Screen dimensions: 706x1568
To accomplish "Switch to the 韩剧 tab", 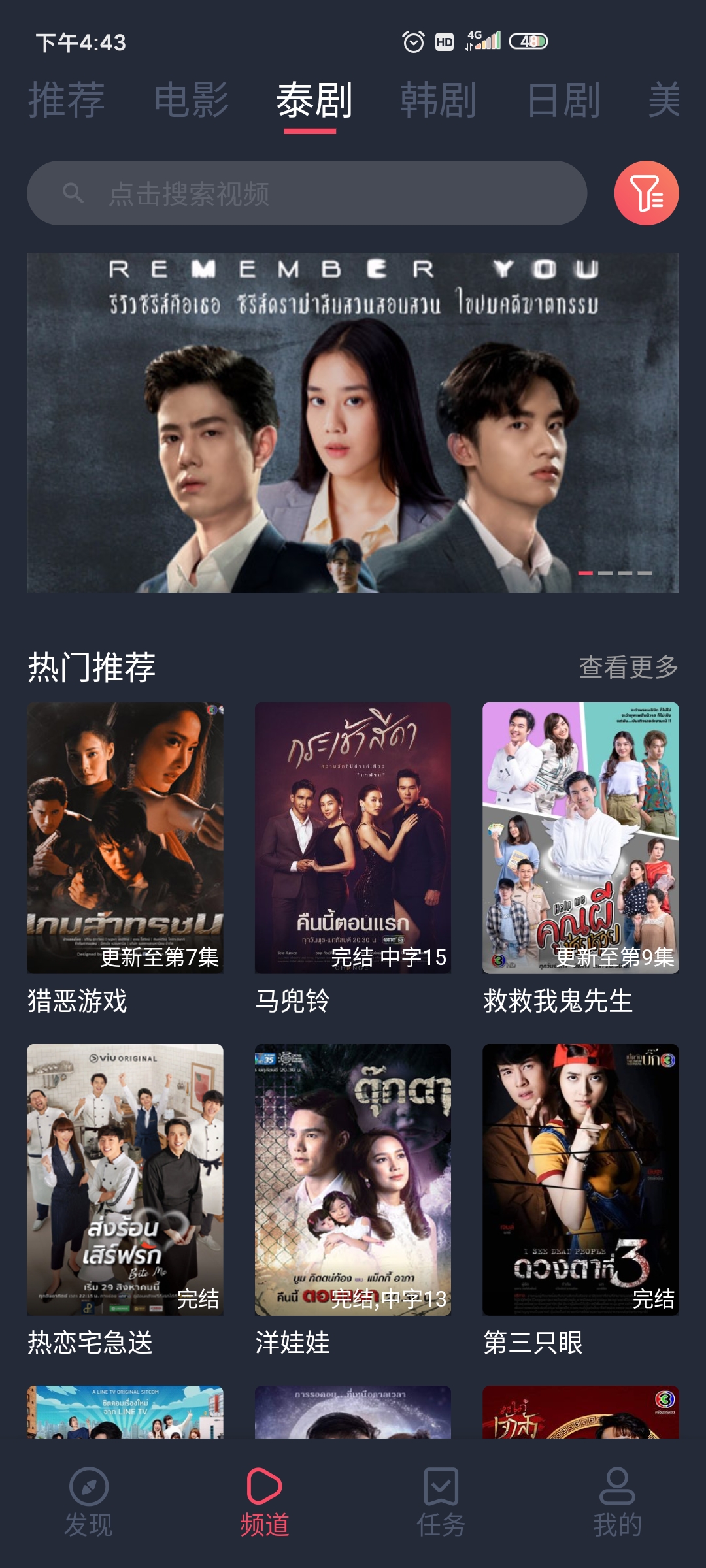I will pos(437,101).
